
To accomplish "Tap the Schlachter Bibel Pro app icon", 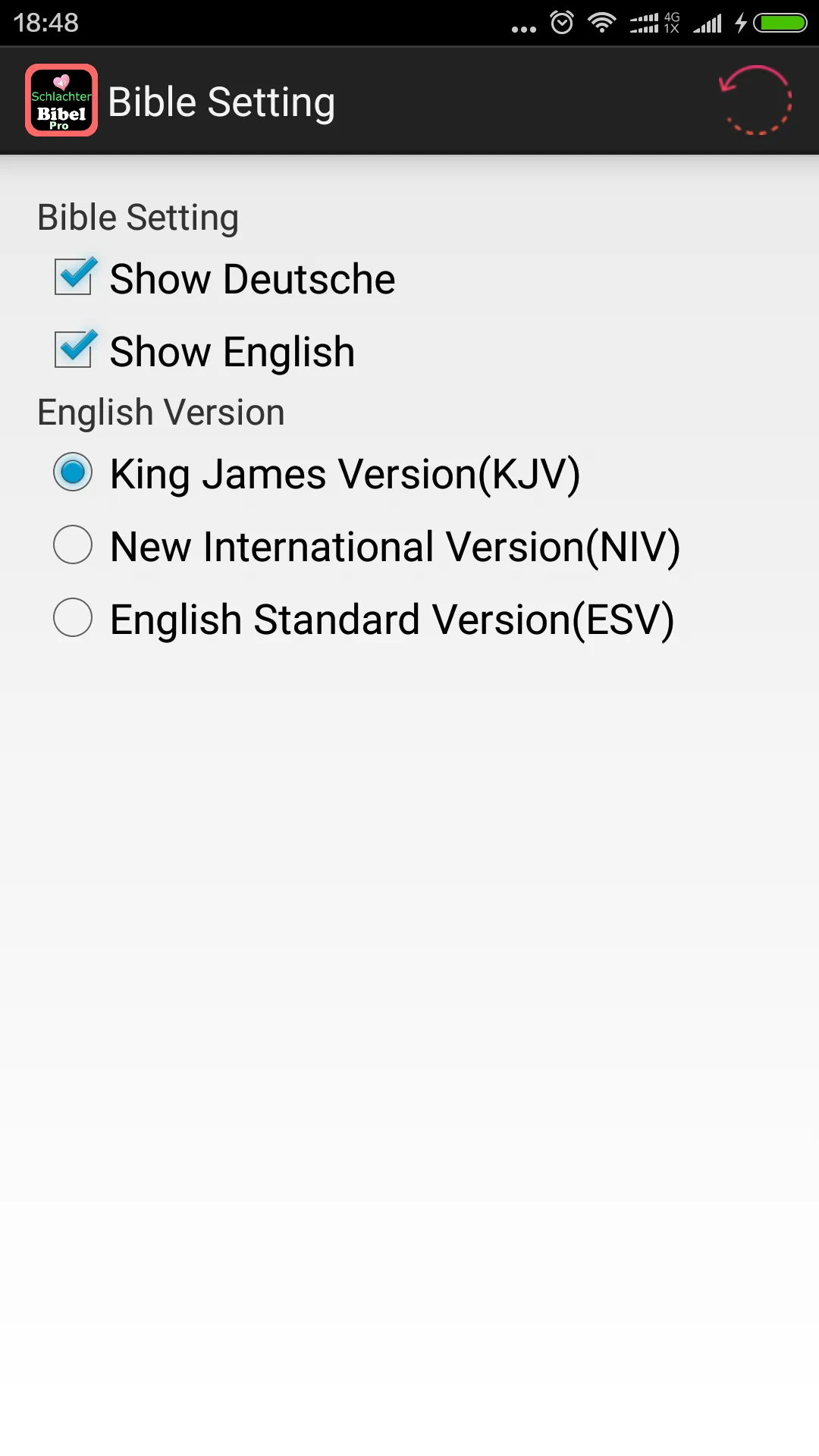I will click(x=61, y=100).
